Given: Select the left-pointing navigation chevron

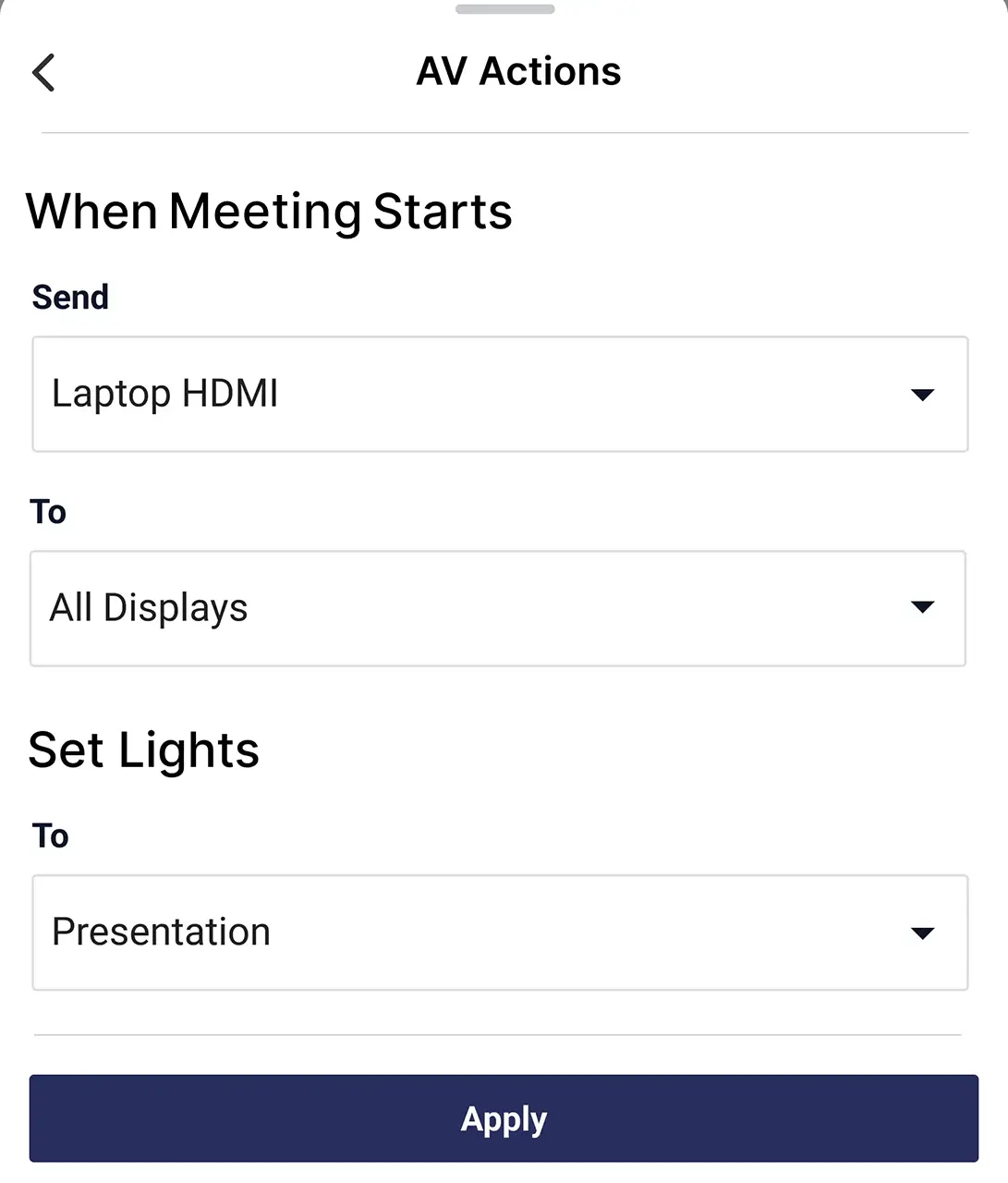Looking at the screenshot, I should pyautogui.click(x=43, y=72).
